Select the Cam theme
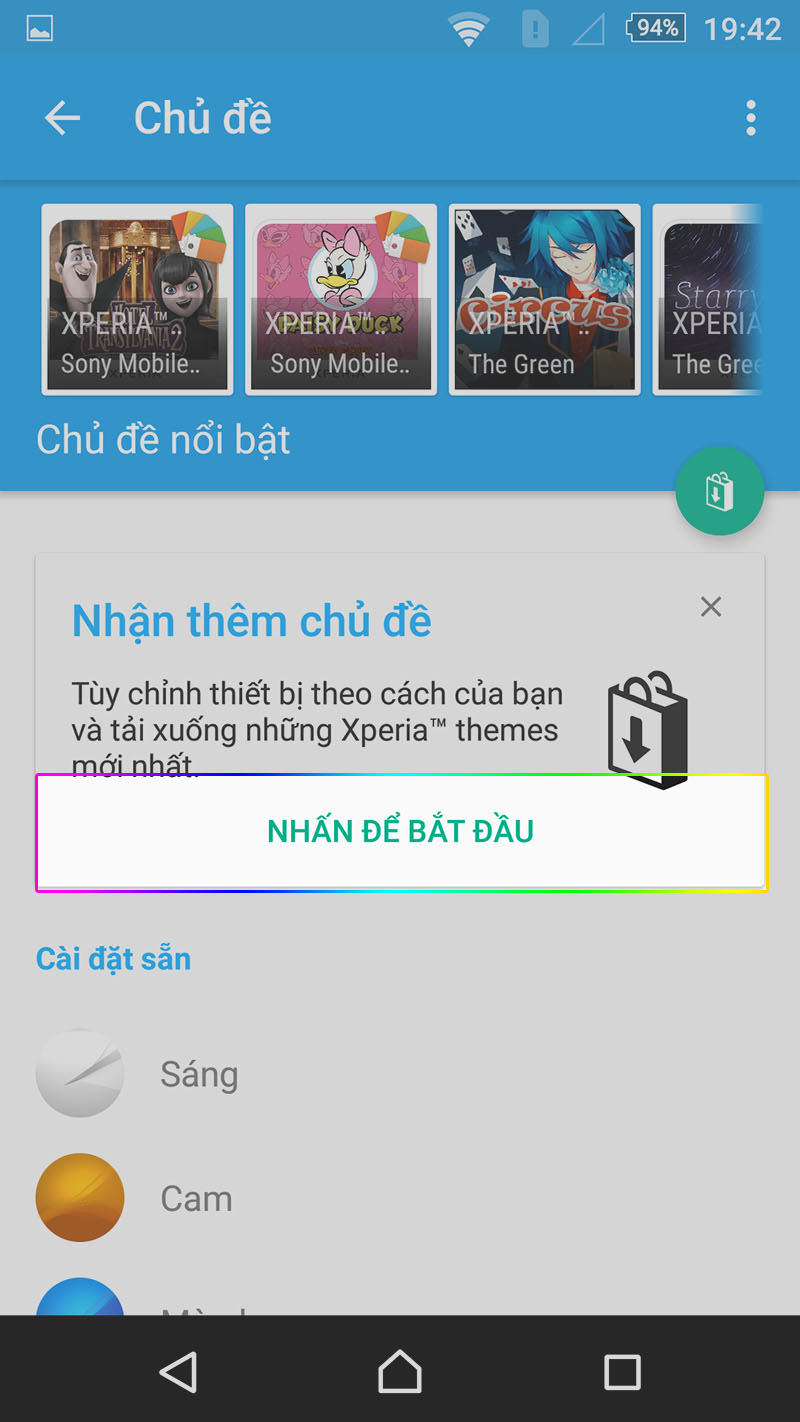Viewport: 800px width, 1422px height. pos(196,1198)
